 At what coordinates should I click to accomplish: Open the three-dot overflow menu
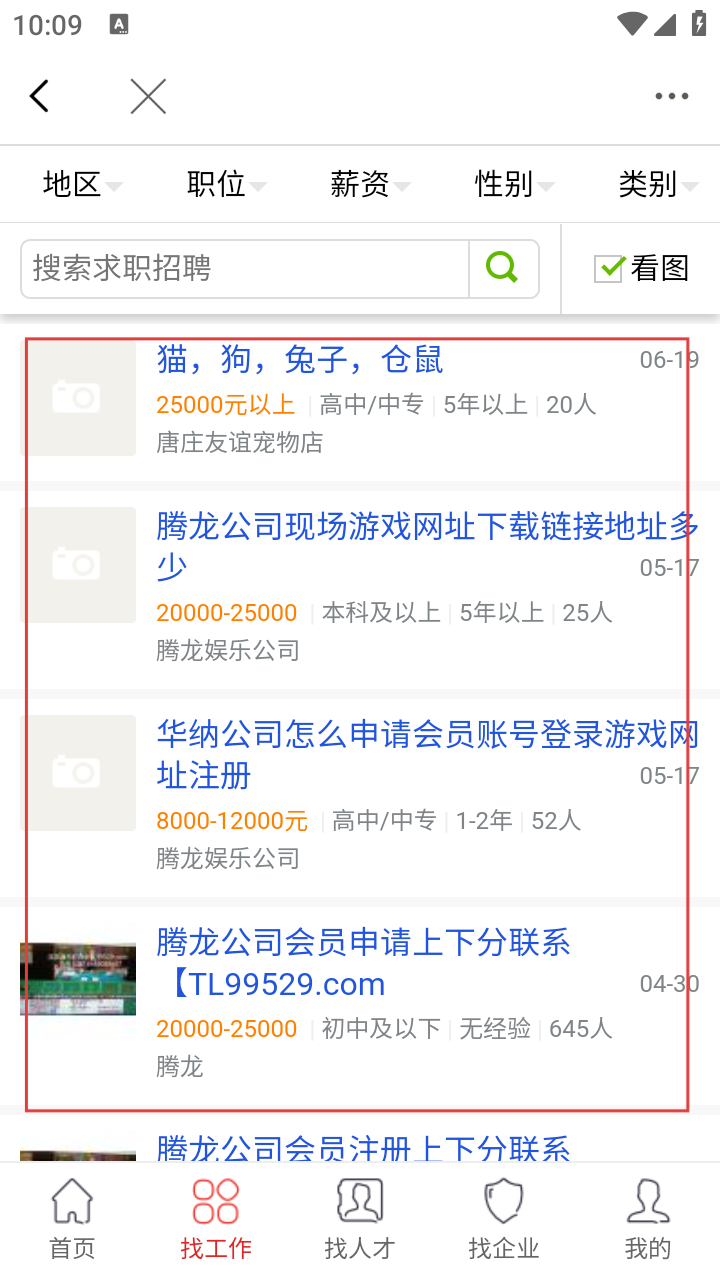pyautogui.click(x=671, y=97)
